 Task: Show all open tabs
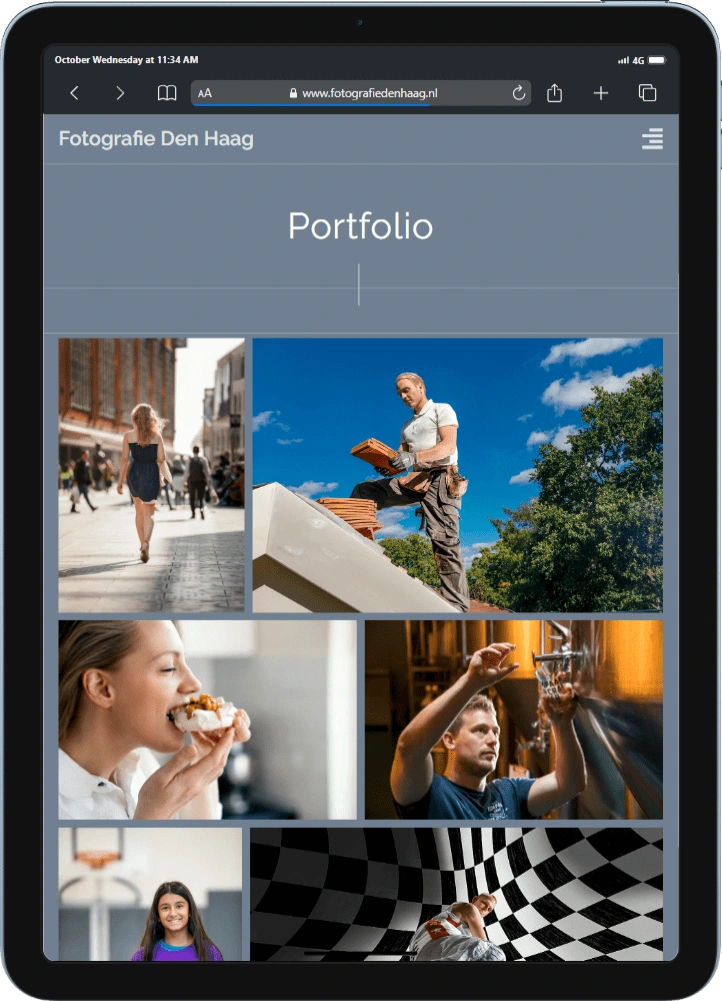(647, 93)
